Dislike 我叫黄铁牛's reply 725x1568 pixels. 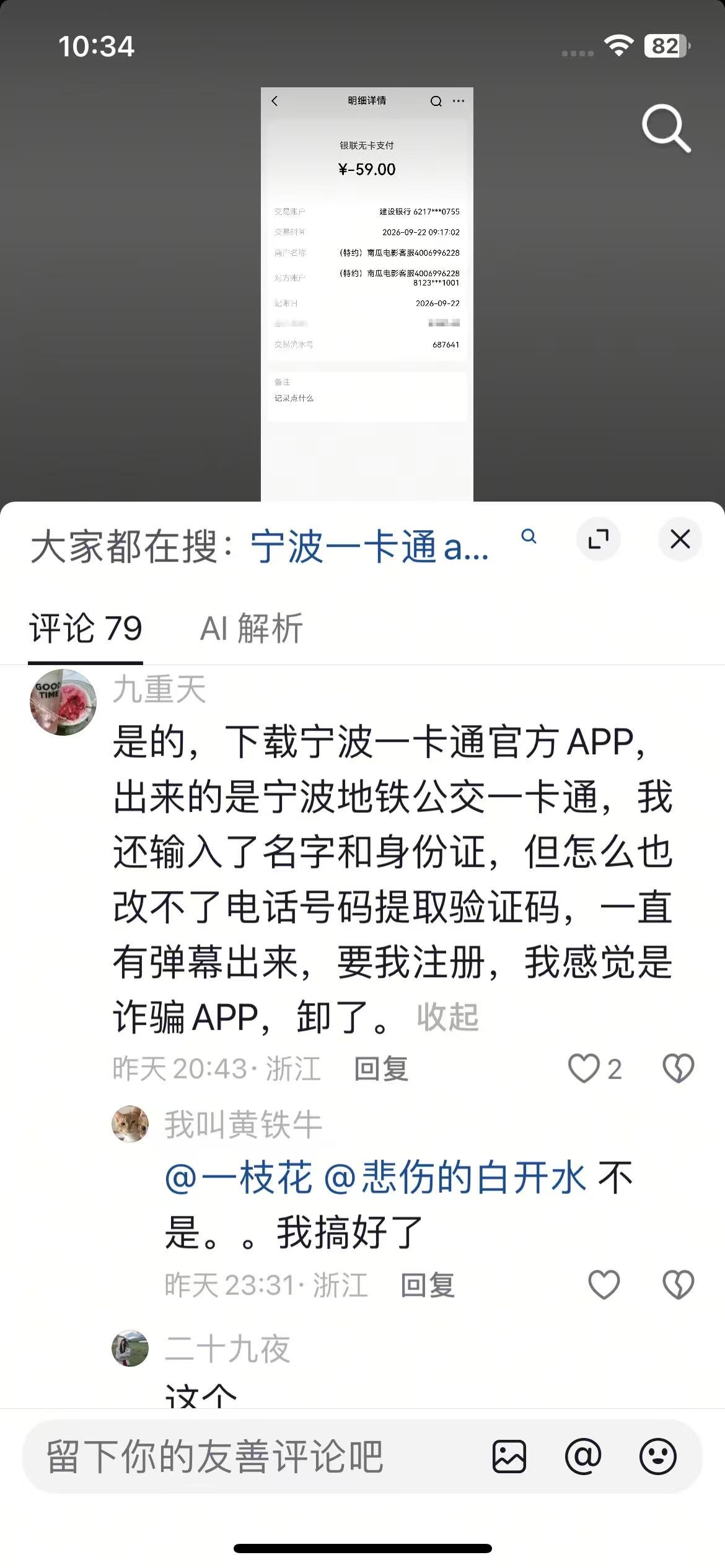(679, 1285)
